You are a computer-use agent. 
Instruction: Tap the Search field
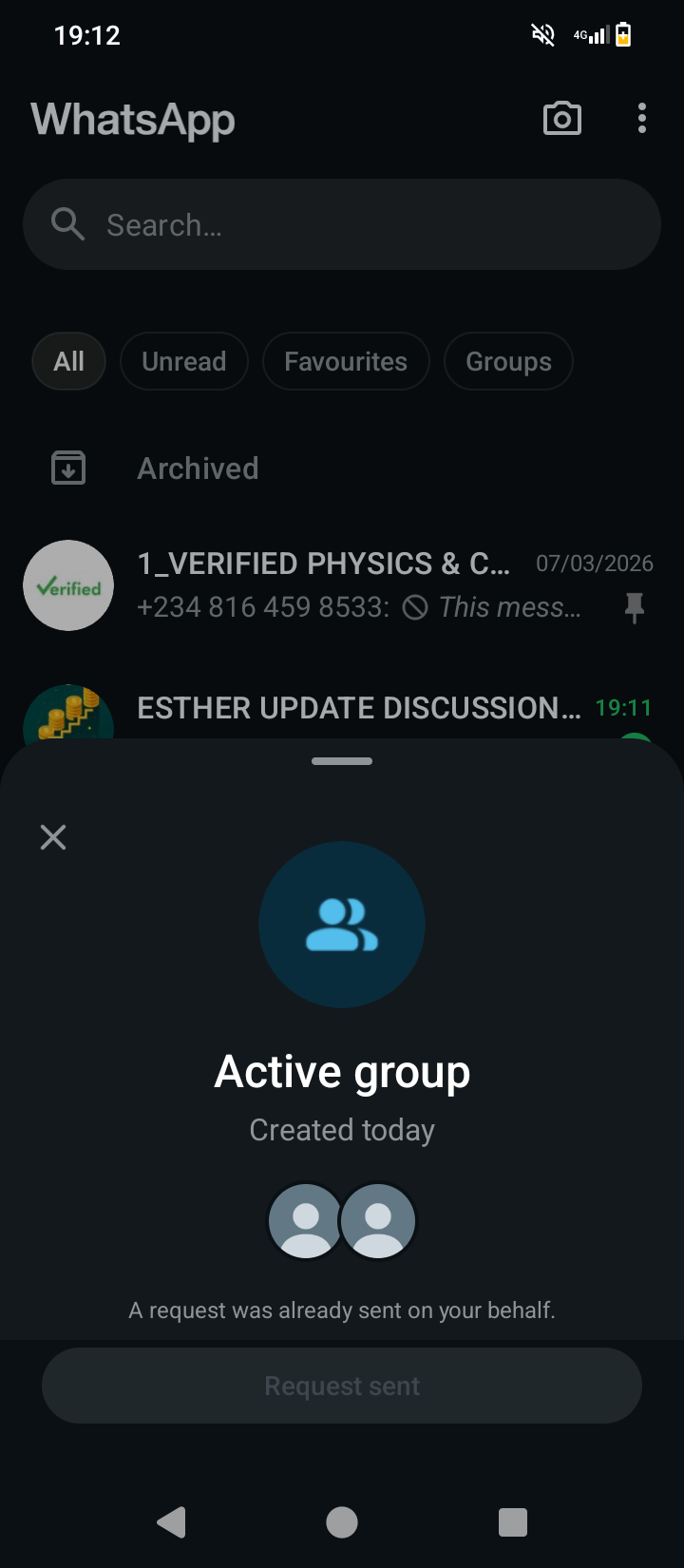[342, 225]
